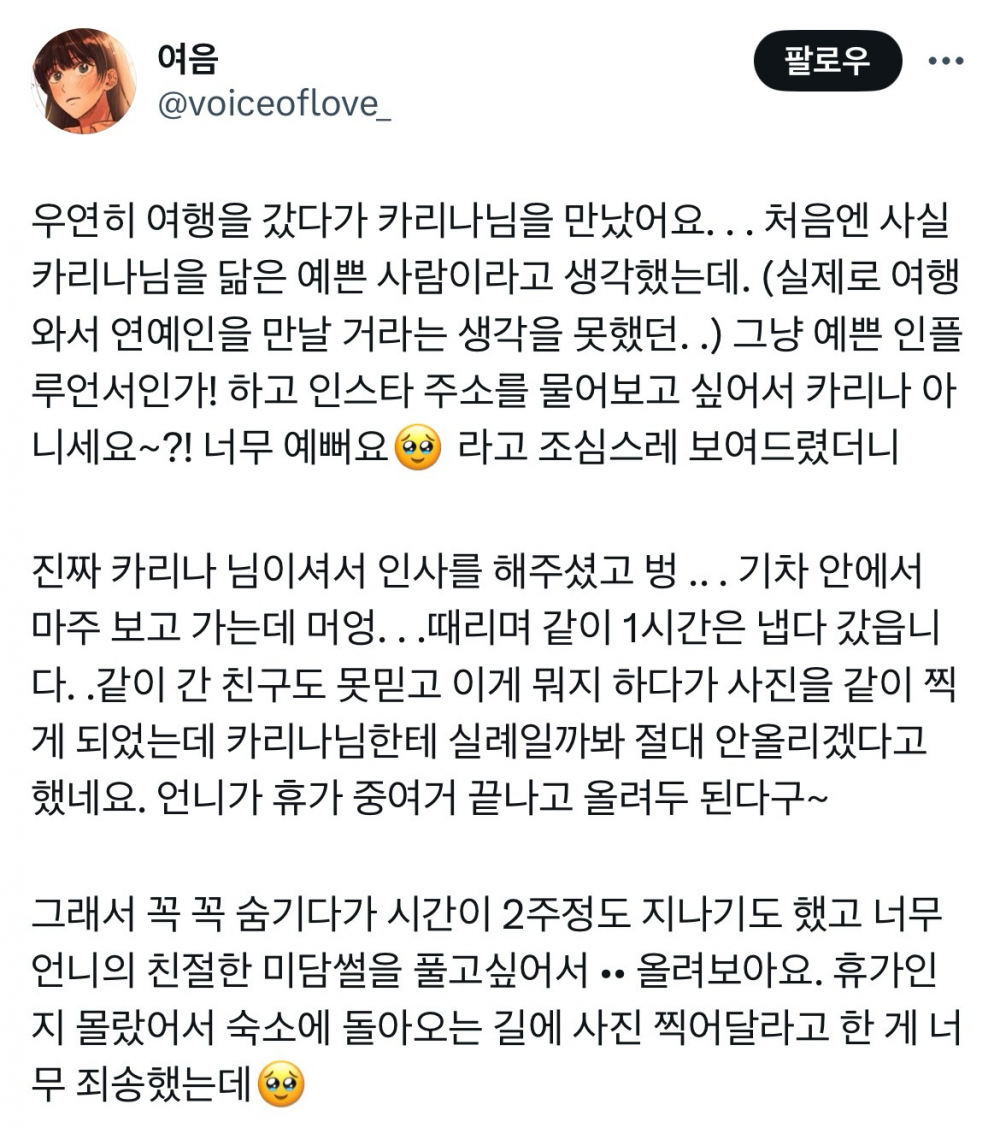
Task: Open 여음's profile picture
Action: [85, 80]
